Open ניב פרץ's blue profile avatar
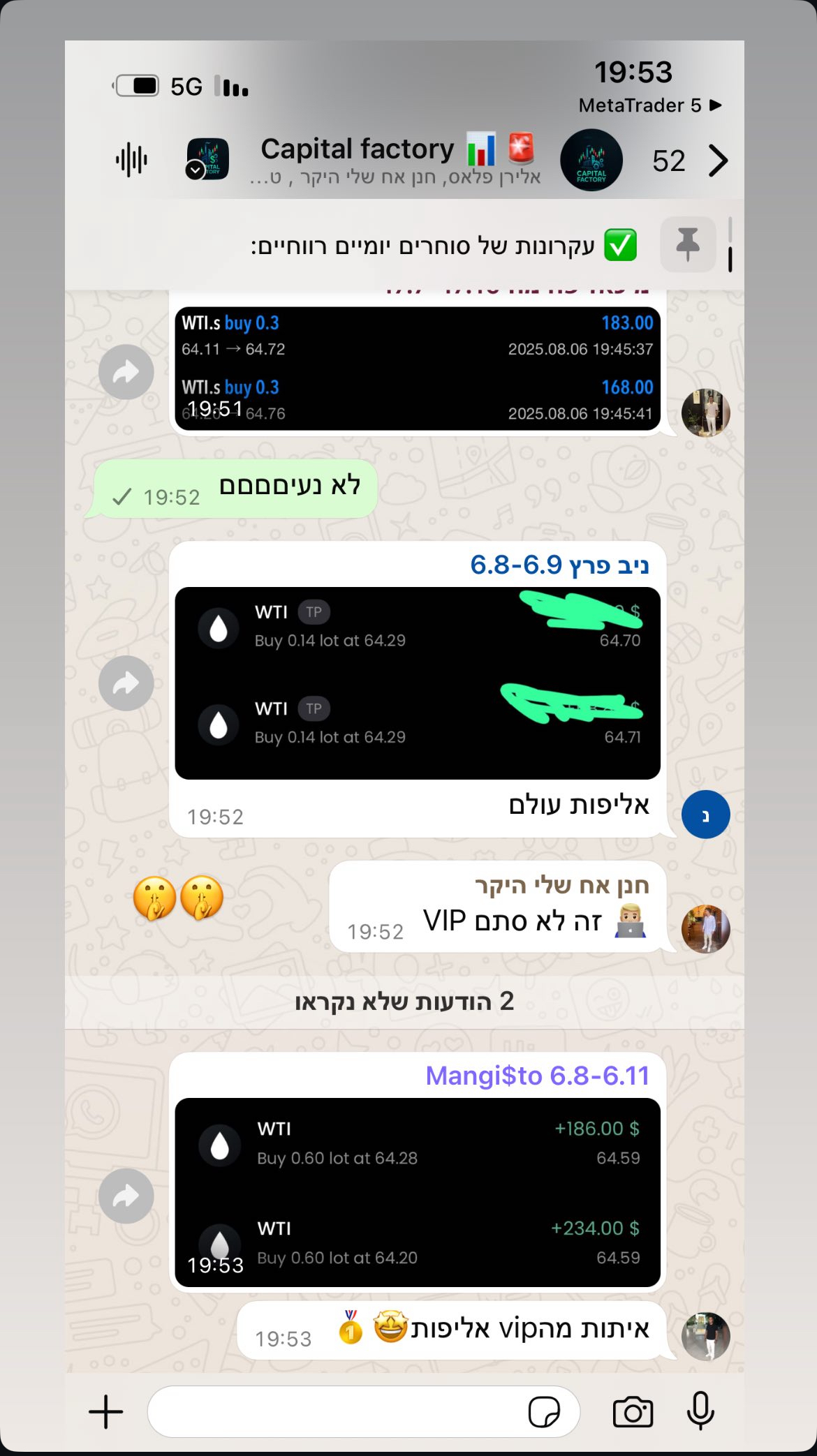This screenshot has height=1456, width=817. coord(705,814)
